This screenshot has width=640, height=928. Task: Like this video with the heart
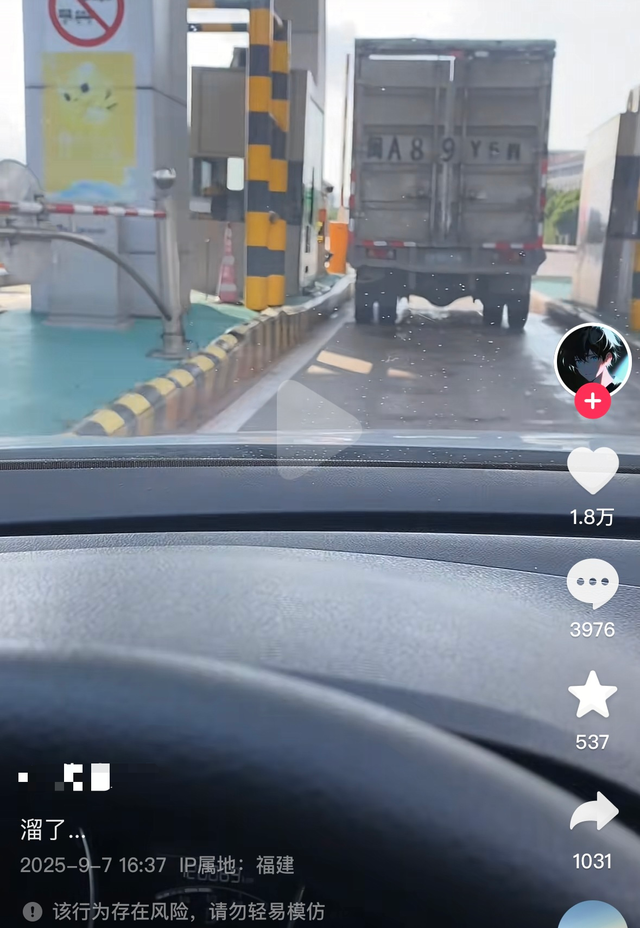point(592,470)
